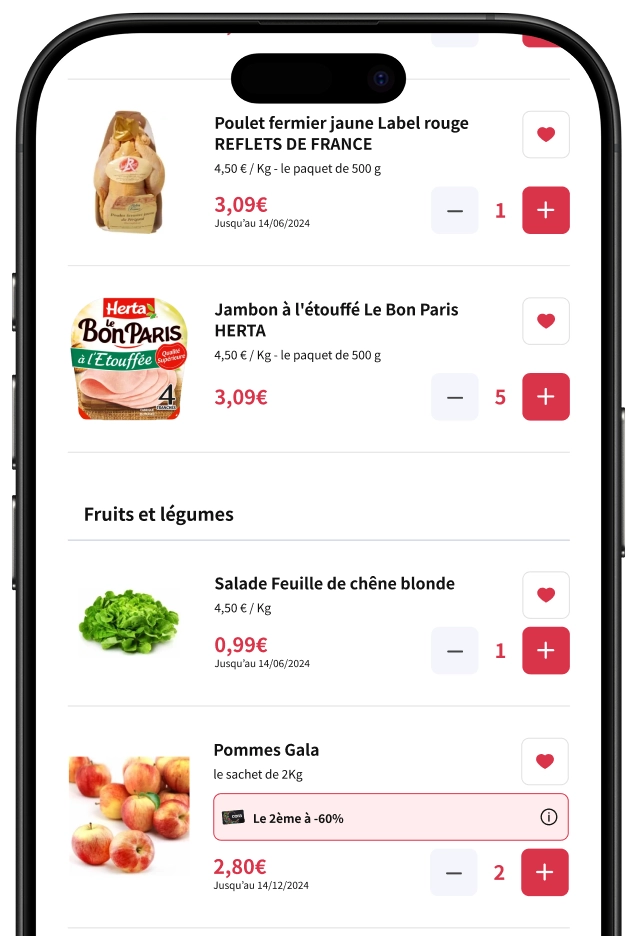Increase quantity of Poulet fermier jaune

click(545, 210)
